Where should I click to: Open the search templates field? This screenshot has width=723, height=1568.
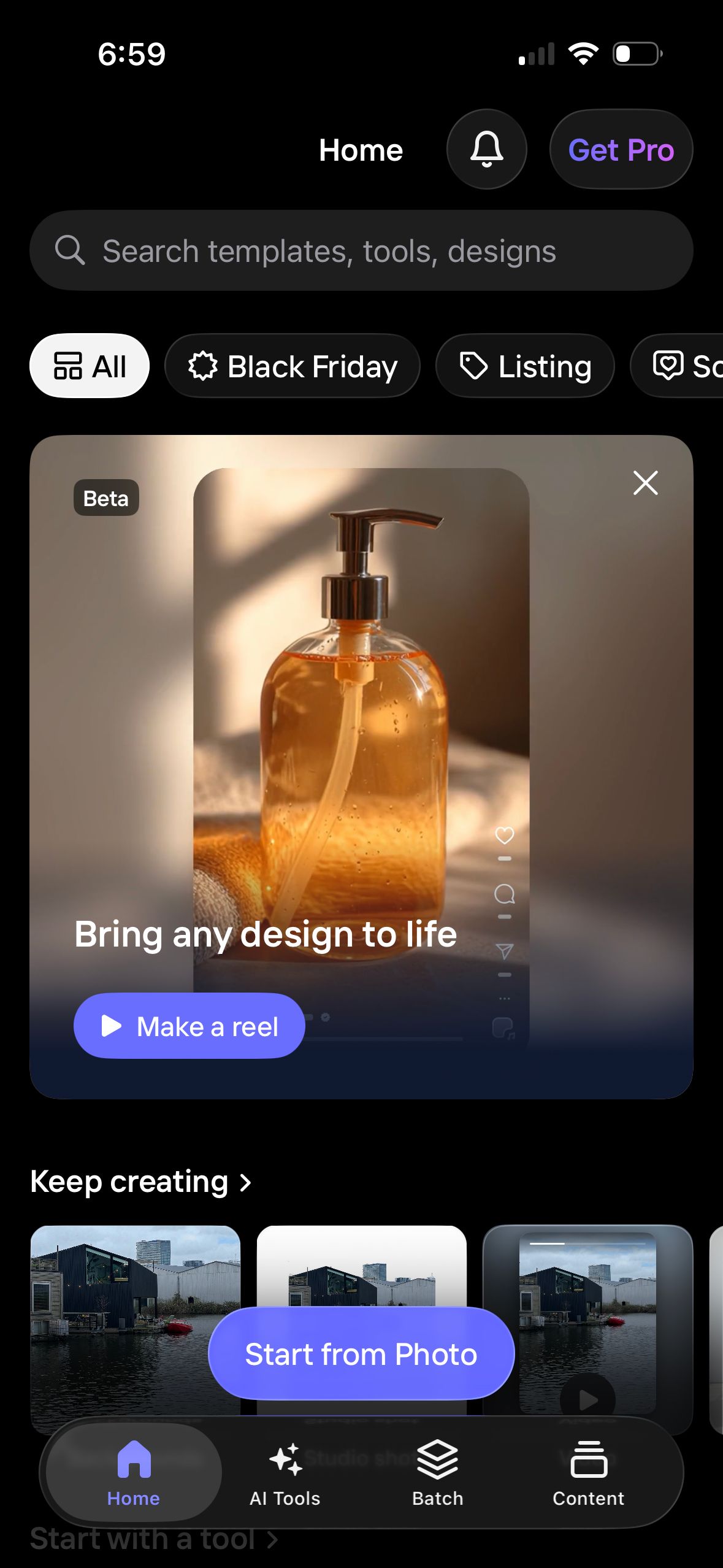pos(361,251)
